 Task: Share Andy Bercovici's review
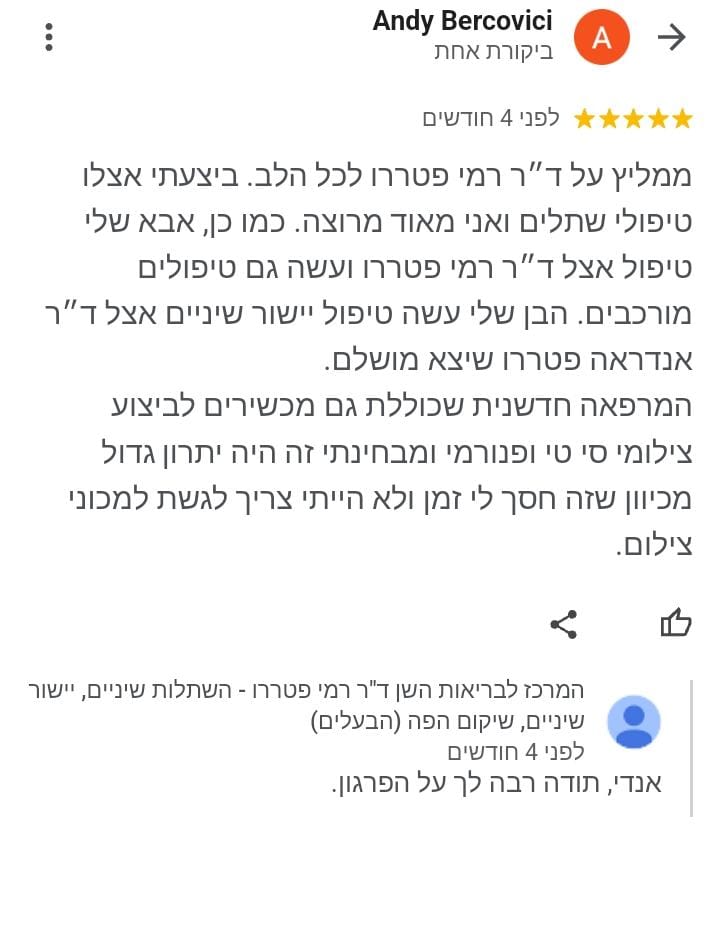coord(564,625)
